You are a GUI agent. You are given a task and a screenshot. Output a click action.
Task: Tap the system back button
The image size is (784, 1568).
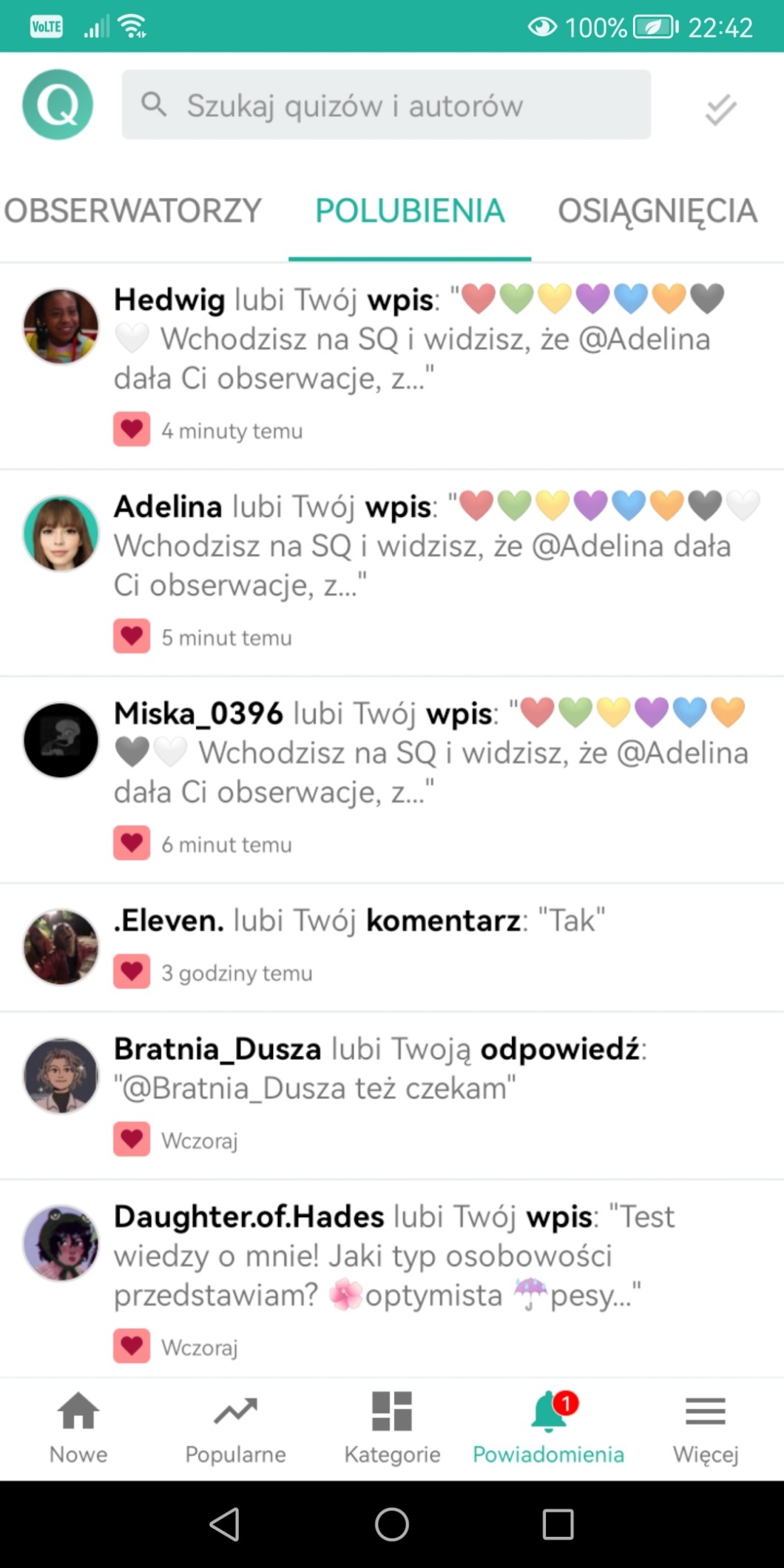click(x=225, y=1524)
